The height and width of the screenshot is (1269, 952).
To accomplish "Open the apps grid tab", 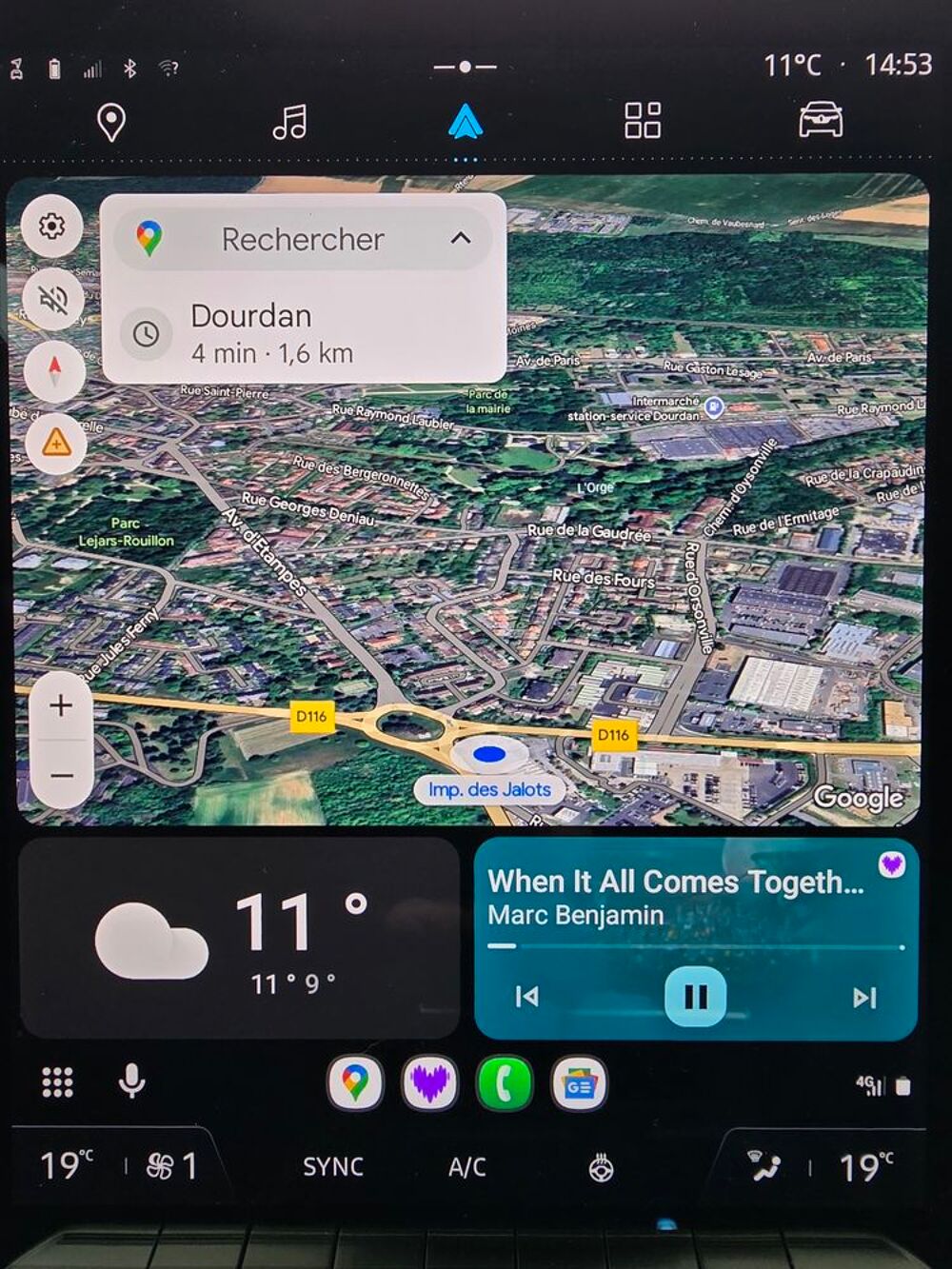I will (x=643, y=121).
